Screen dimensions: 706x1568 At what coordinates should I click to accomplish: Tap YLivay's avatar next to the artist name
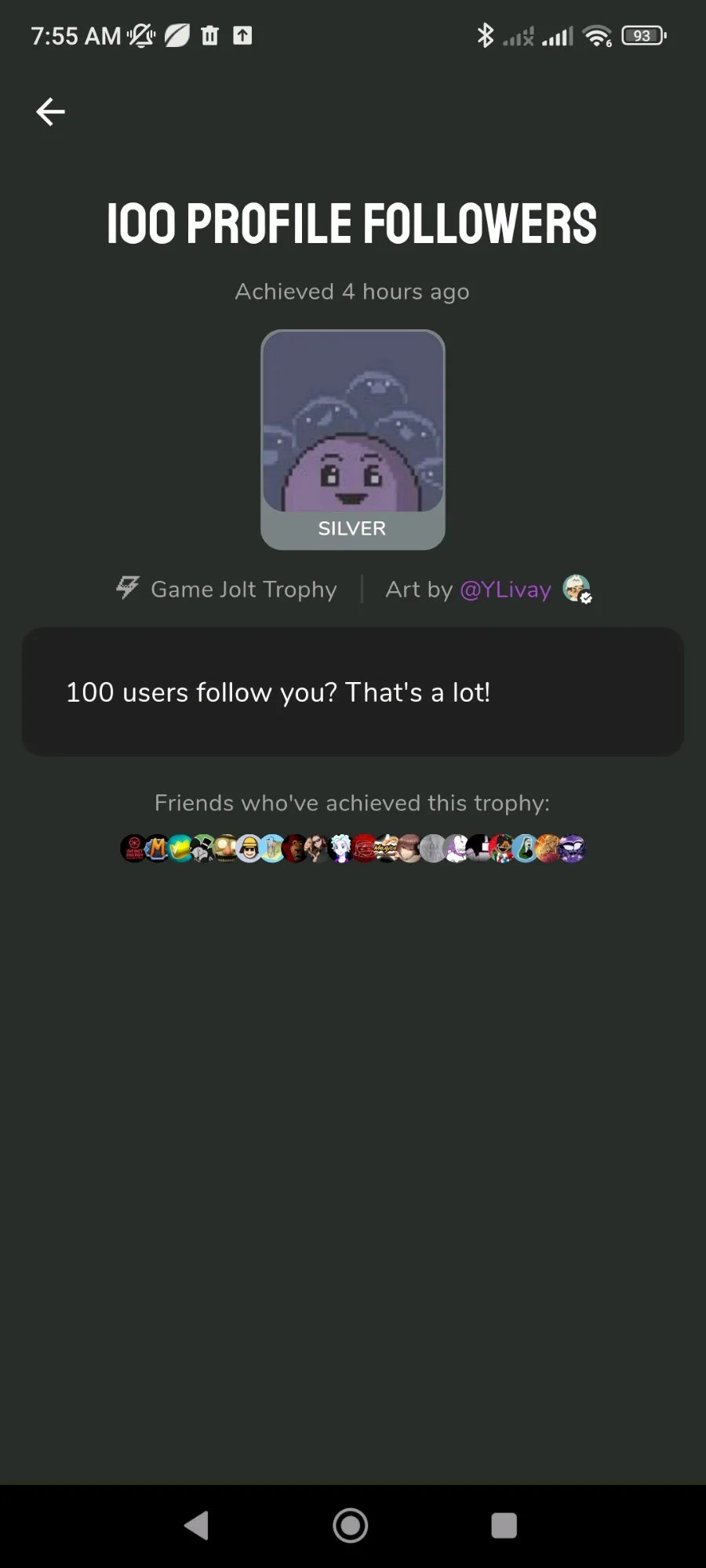[x=577, y=588]
